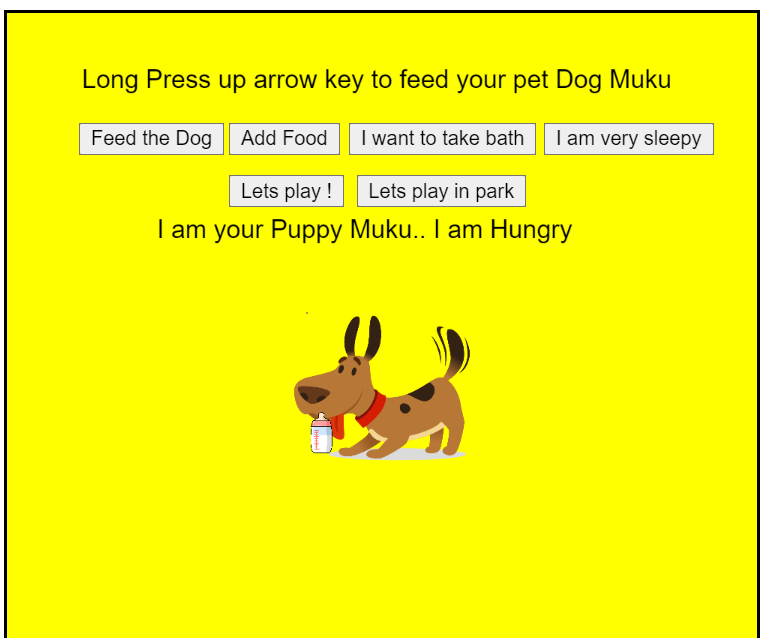The image size is (766, 638).
Task: Tap the Lets play in park button
Action: 441,191
